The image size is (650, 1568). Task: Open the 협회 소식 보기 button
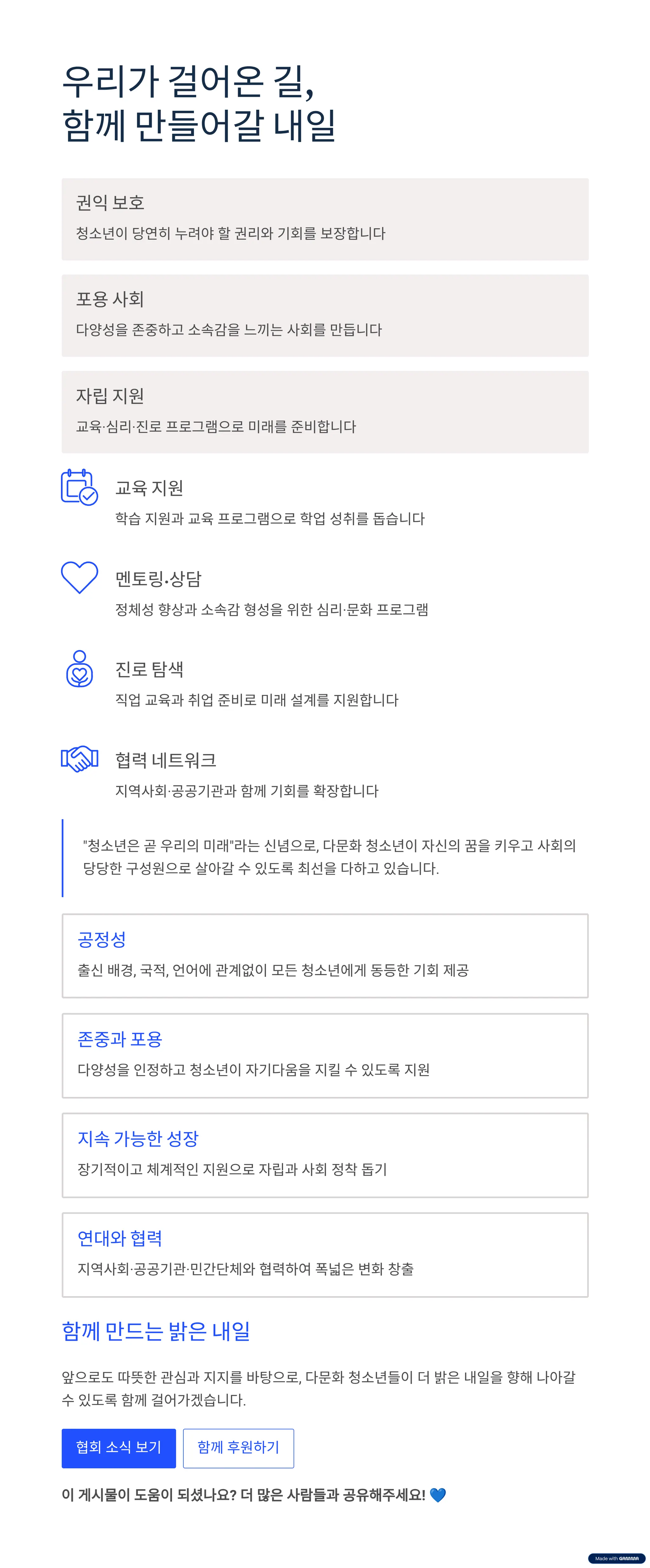(x=118, y=1447)
